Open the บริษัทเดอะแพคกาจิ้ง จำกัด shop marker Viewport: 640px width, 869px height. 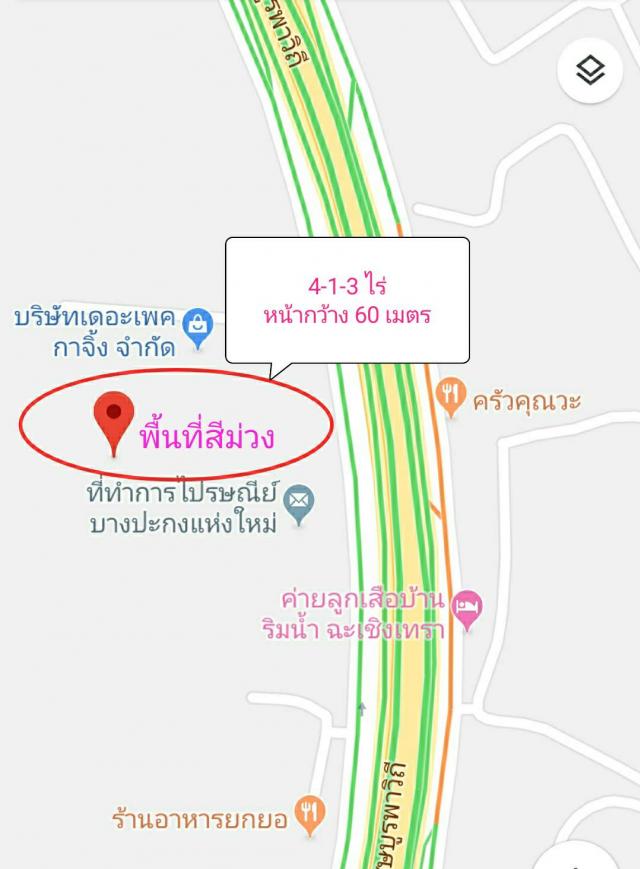point(199,327)
